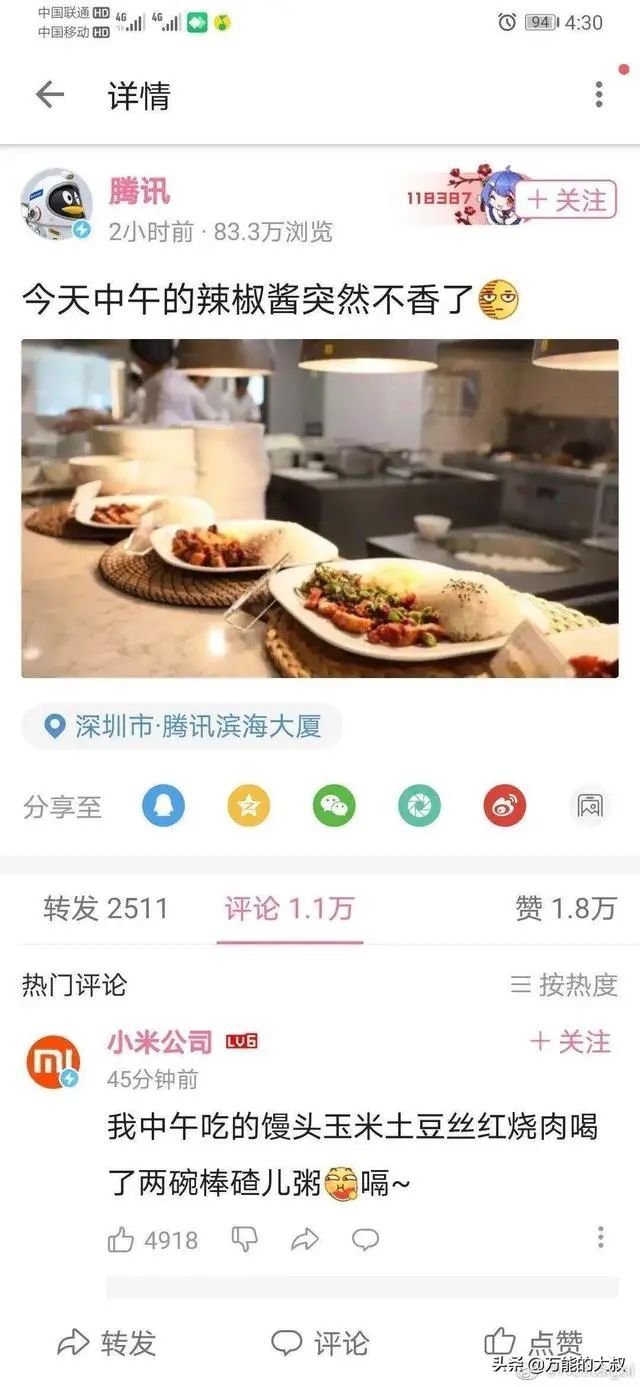The image size is (640, 1387).
Task: View the canteen food photo in the post
Action: pos(320,509)
